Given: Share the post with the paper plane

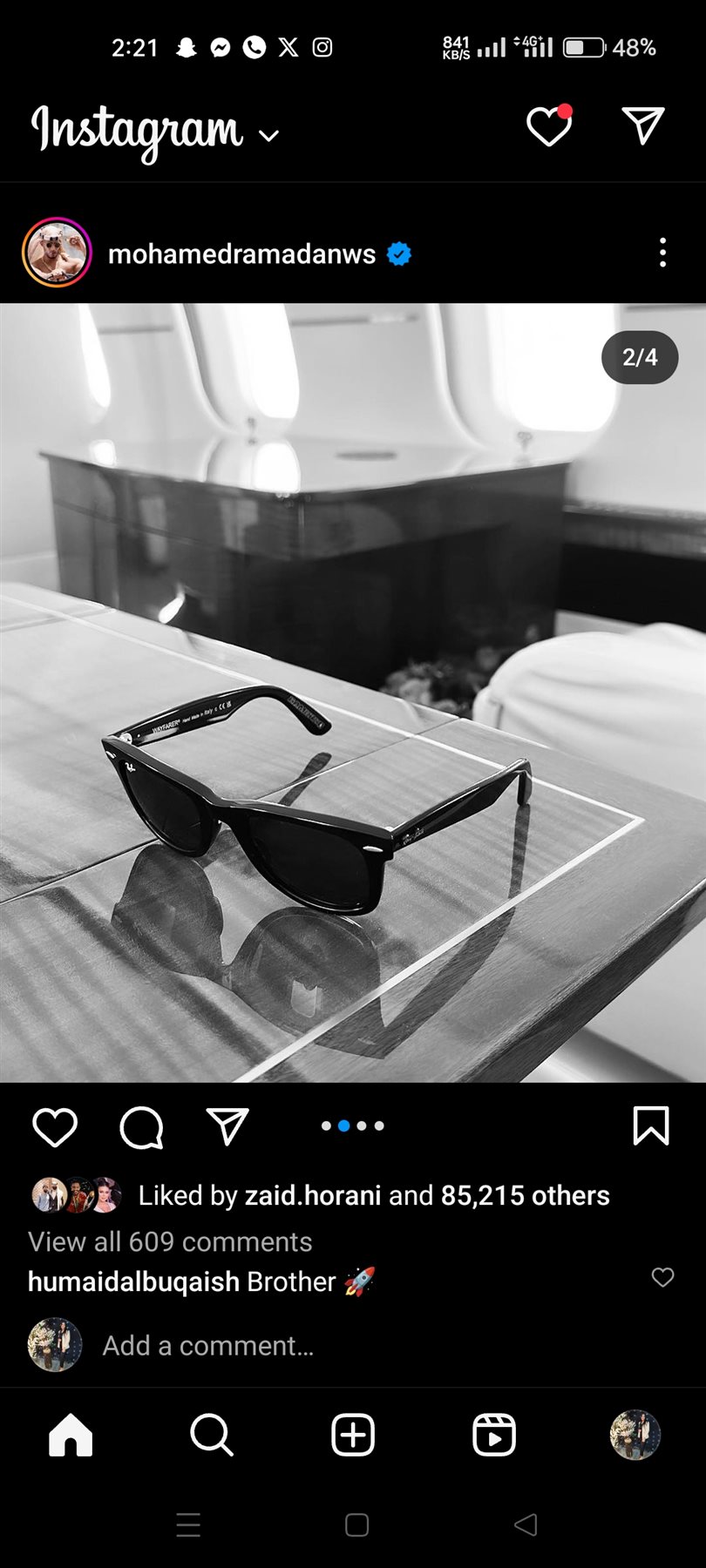Looking at the screenshot, I should (227, 1127).
